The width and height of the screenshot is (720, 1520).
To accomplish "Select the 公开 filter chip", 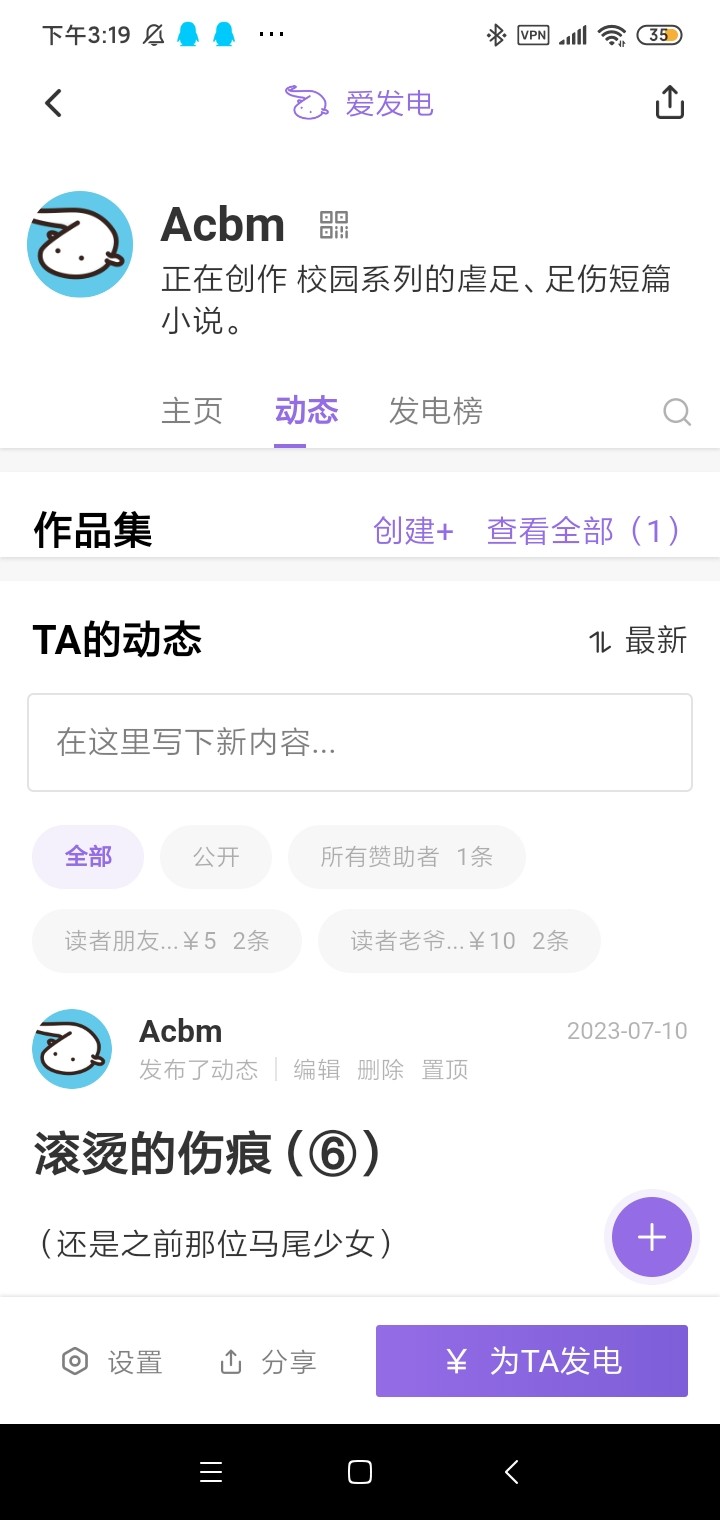I will pos(216,857).
